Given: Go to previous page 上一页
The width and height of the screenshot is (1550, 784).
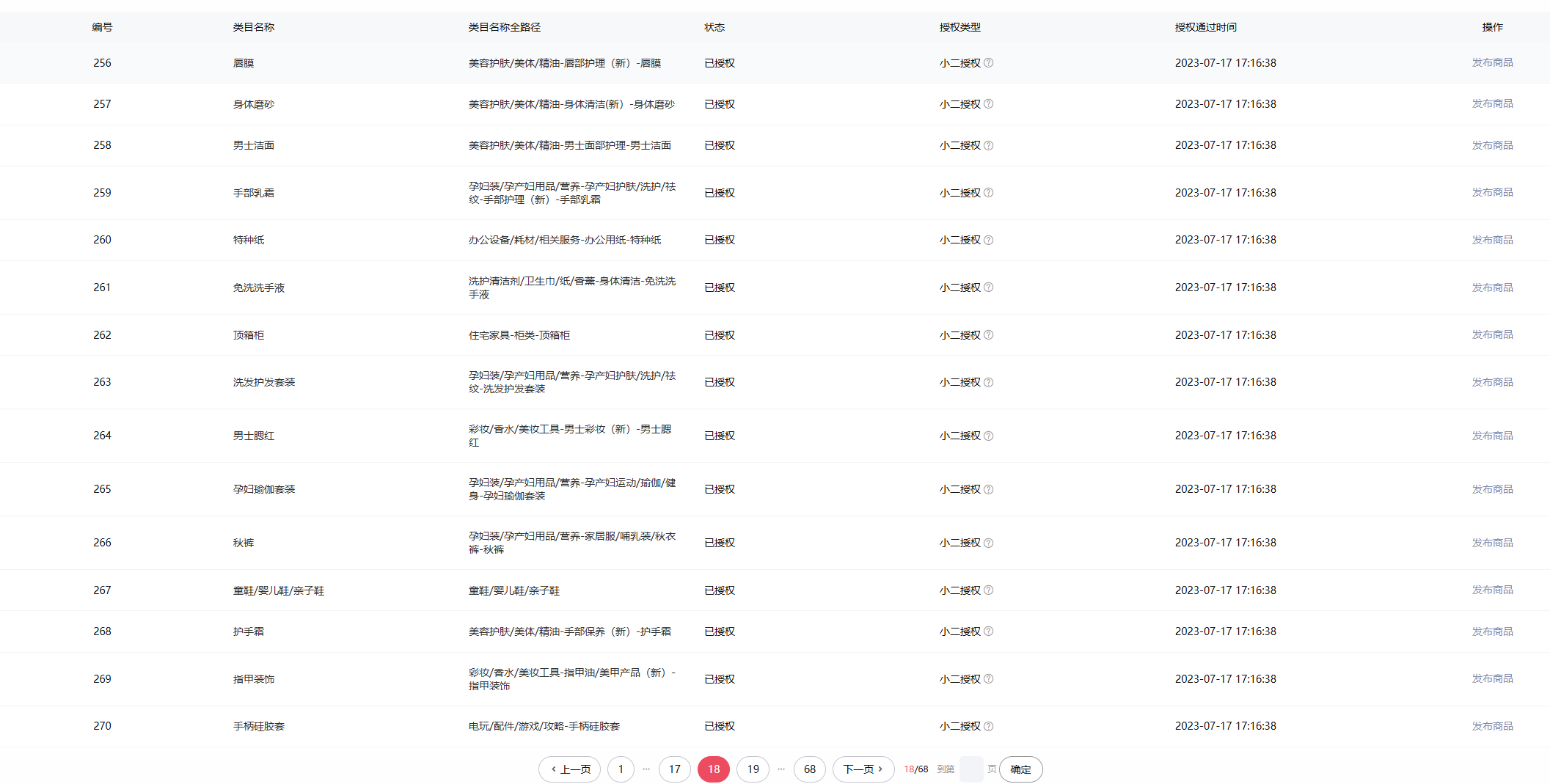Looking at the screenshot, I should 570,769.
